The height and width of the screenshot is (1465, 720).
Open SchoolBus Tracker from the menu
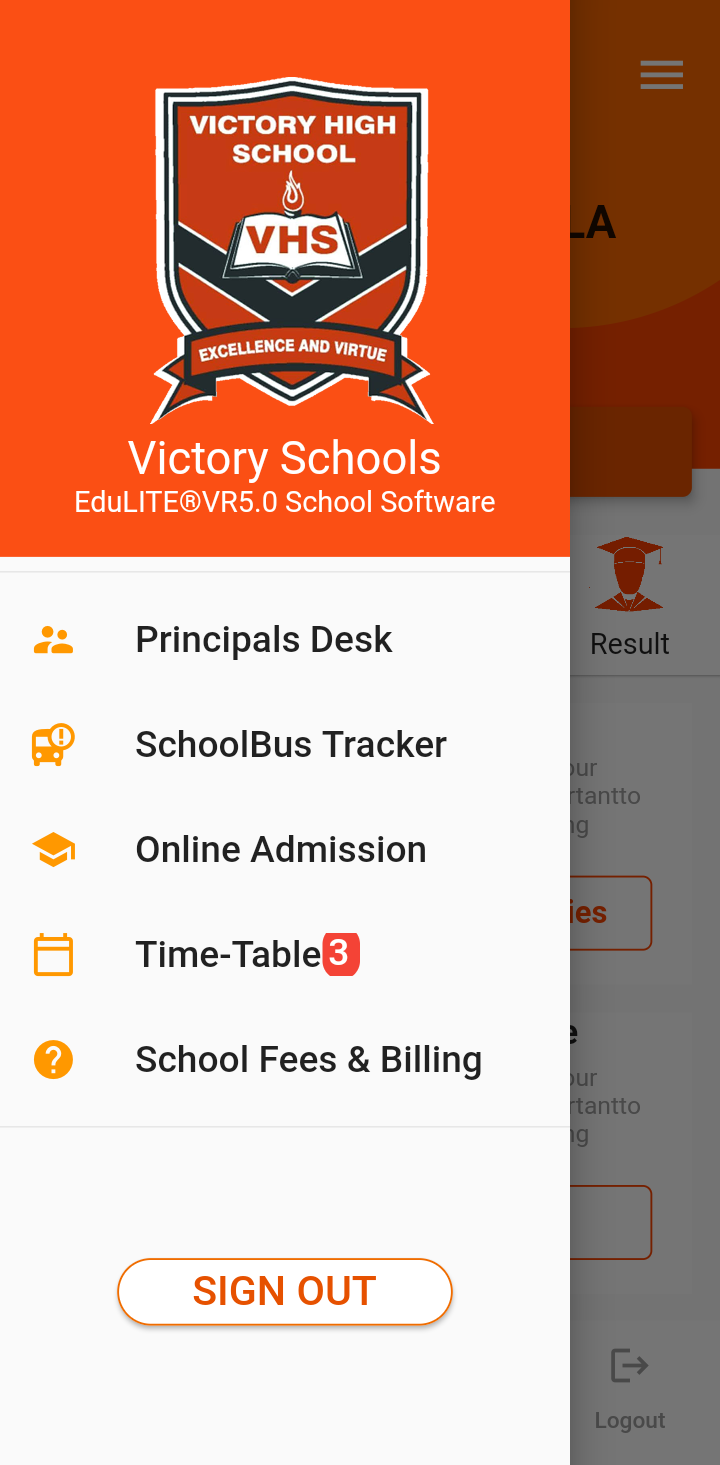point(291,743)
